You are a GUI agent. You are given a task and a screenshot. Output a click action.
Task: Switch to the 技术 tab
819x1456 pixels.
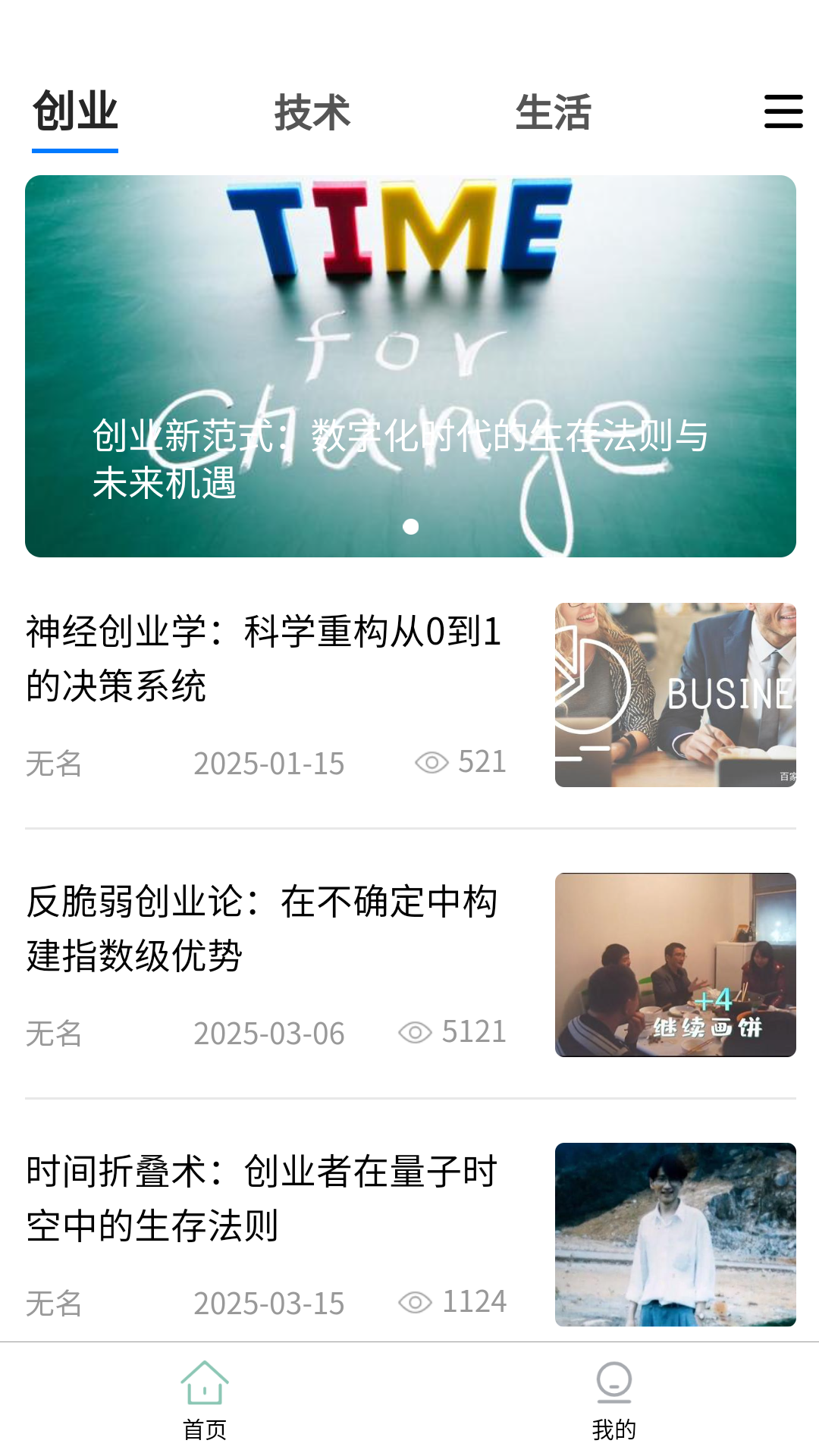tap(312, 113)
